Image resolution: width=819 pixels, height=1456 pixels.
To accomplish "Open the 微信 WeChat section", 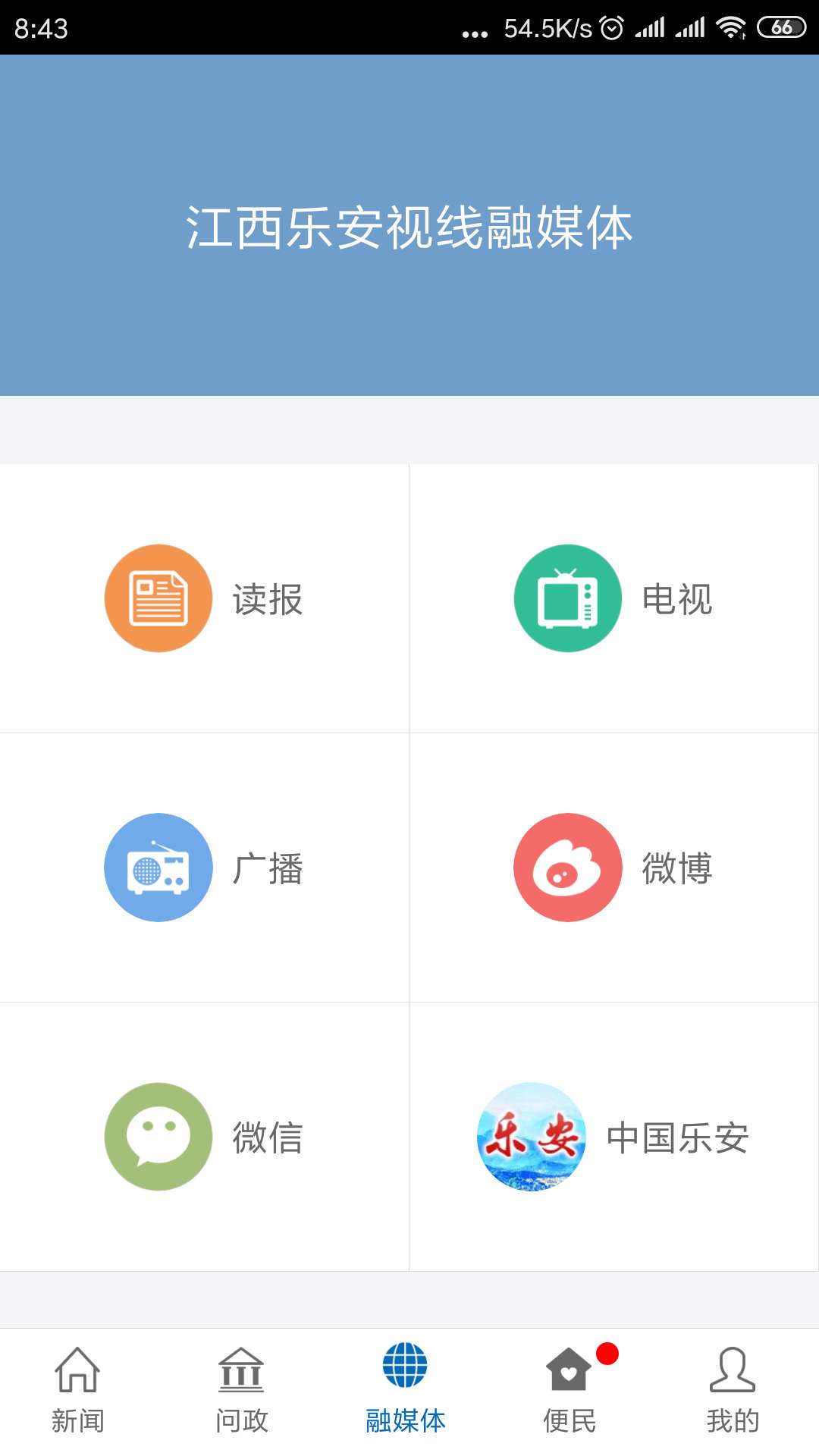I will 205,1137.
